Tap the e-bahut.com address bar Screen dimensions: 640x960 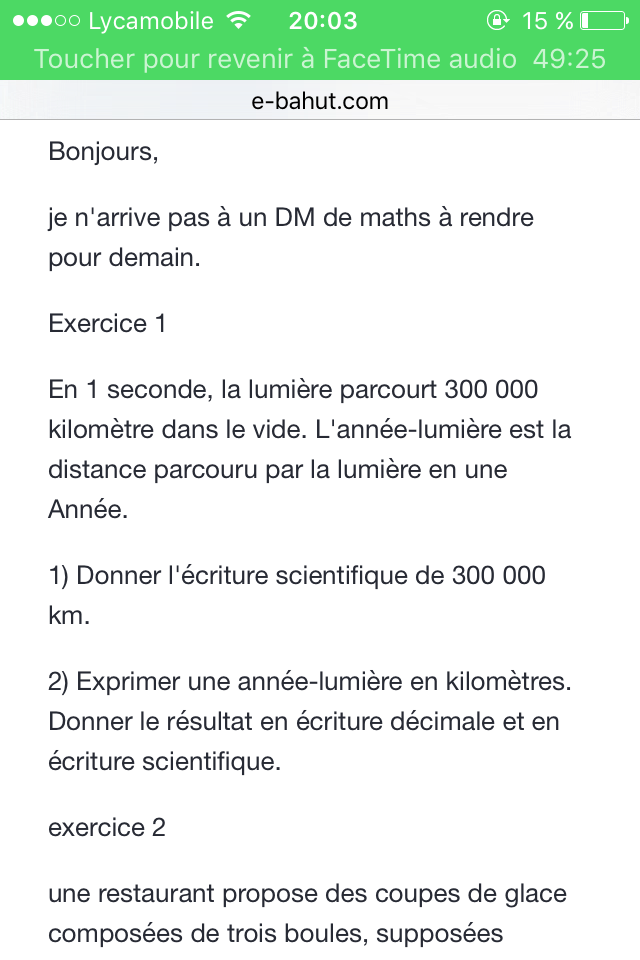tap(320, 101)
